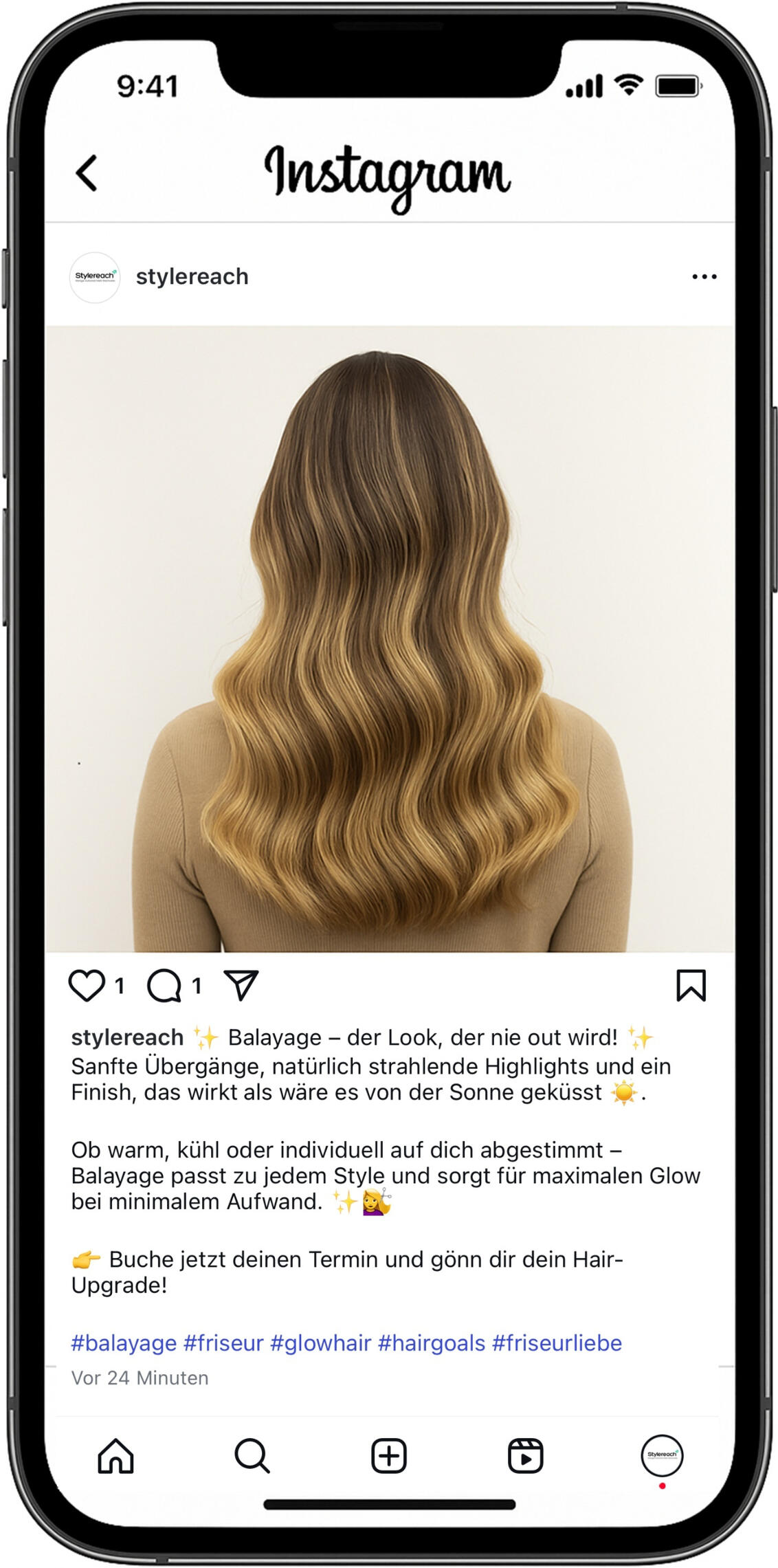This screenshot has height=1568, width=778.
Task: Open the stylereach avatar in the post header
Action: pyautogui.click(x=95, y=277)
